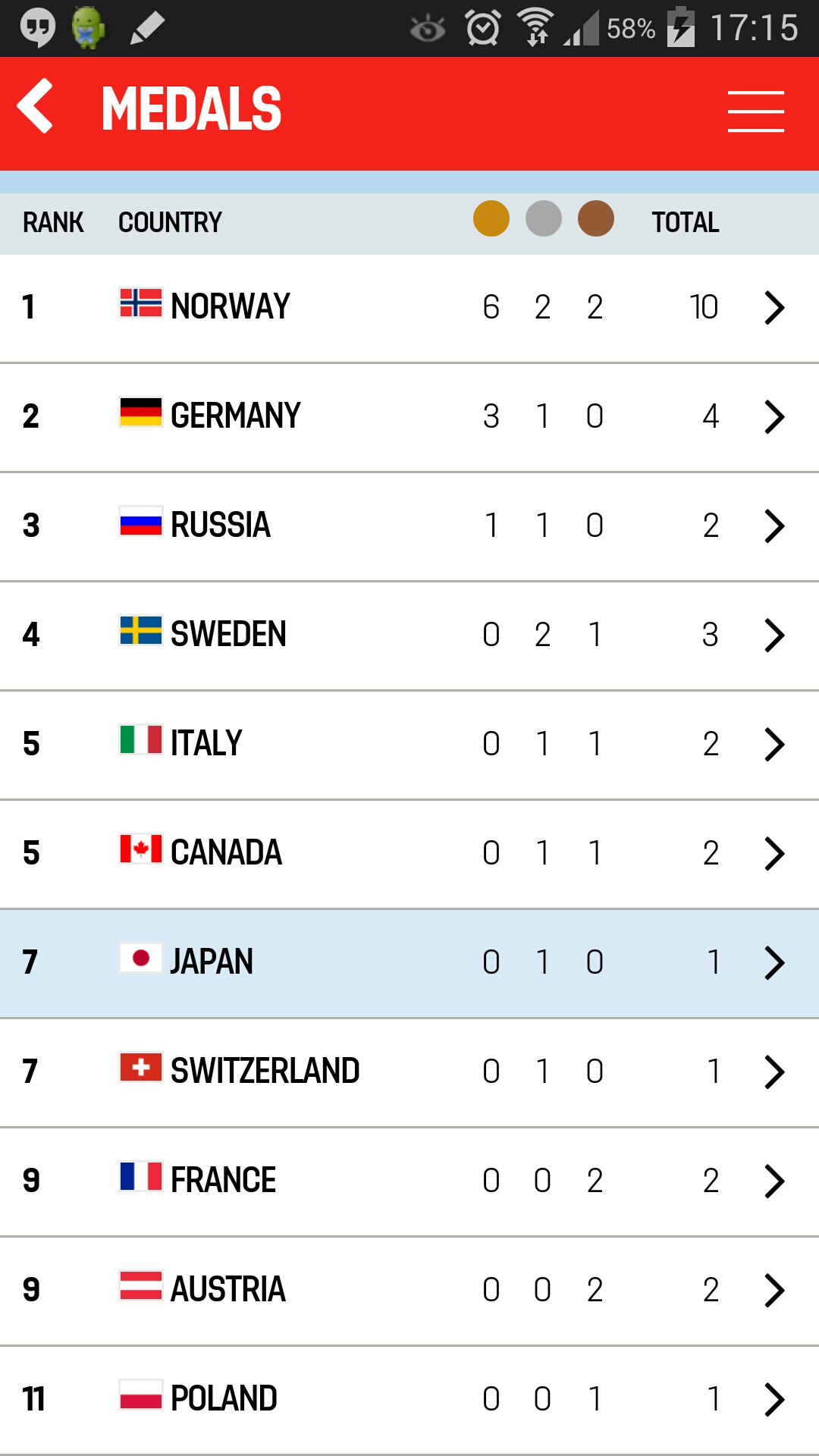Open Switzerland's medal details
Viewport: 819px width, 1456px height.
pyautogui.click(x=409, y=1073)
